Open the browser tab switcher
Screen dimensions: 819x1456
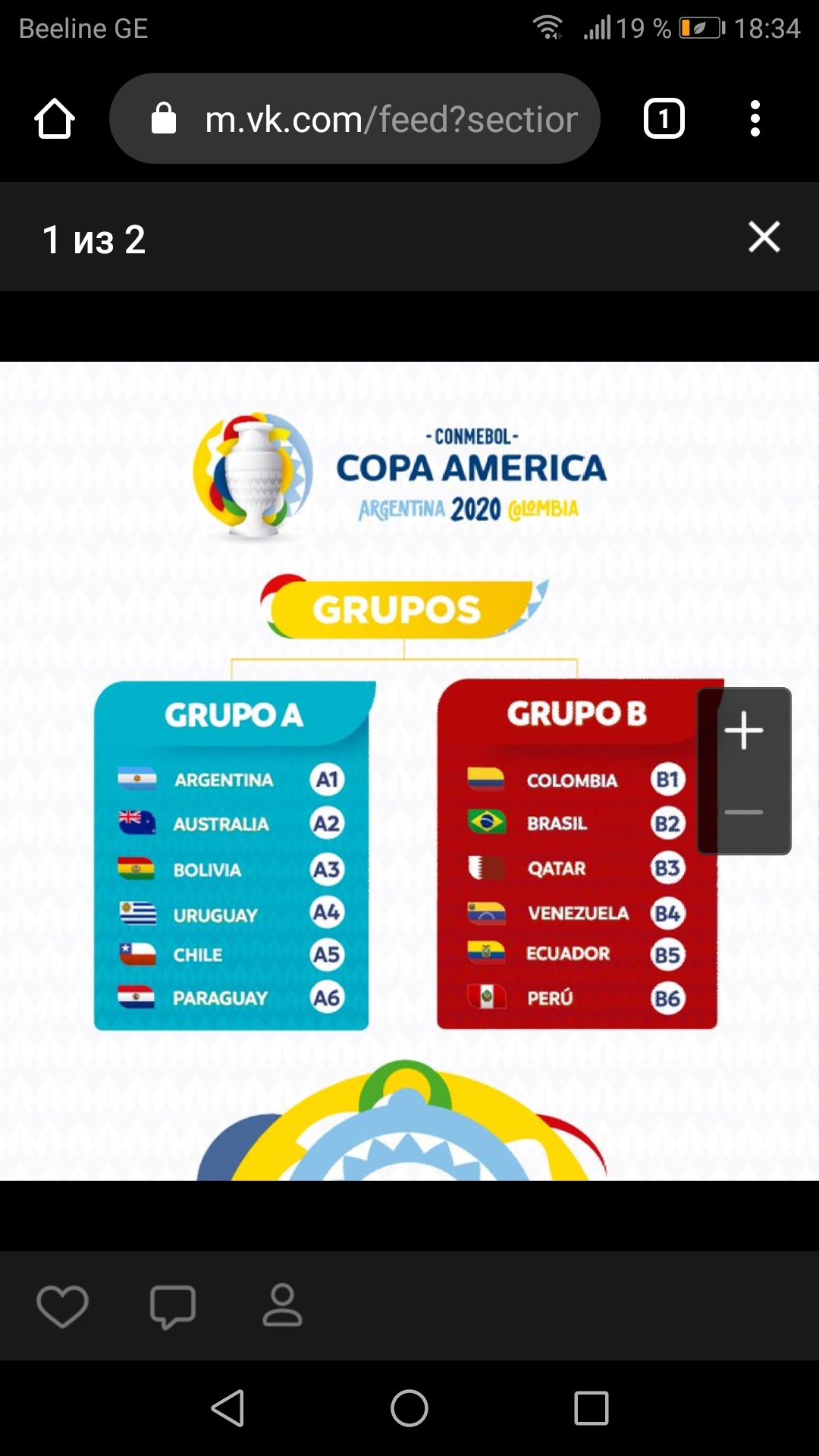coord(664,119)
